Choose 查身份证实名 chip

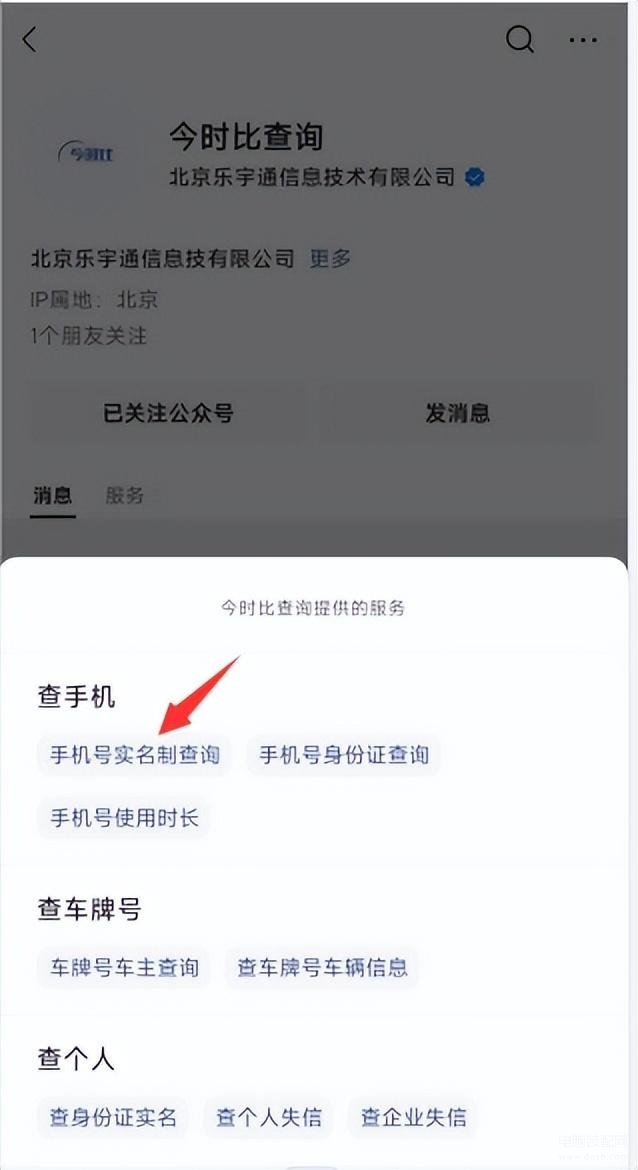[113, 1117]
